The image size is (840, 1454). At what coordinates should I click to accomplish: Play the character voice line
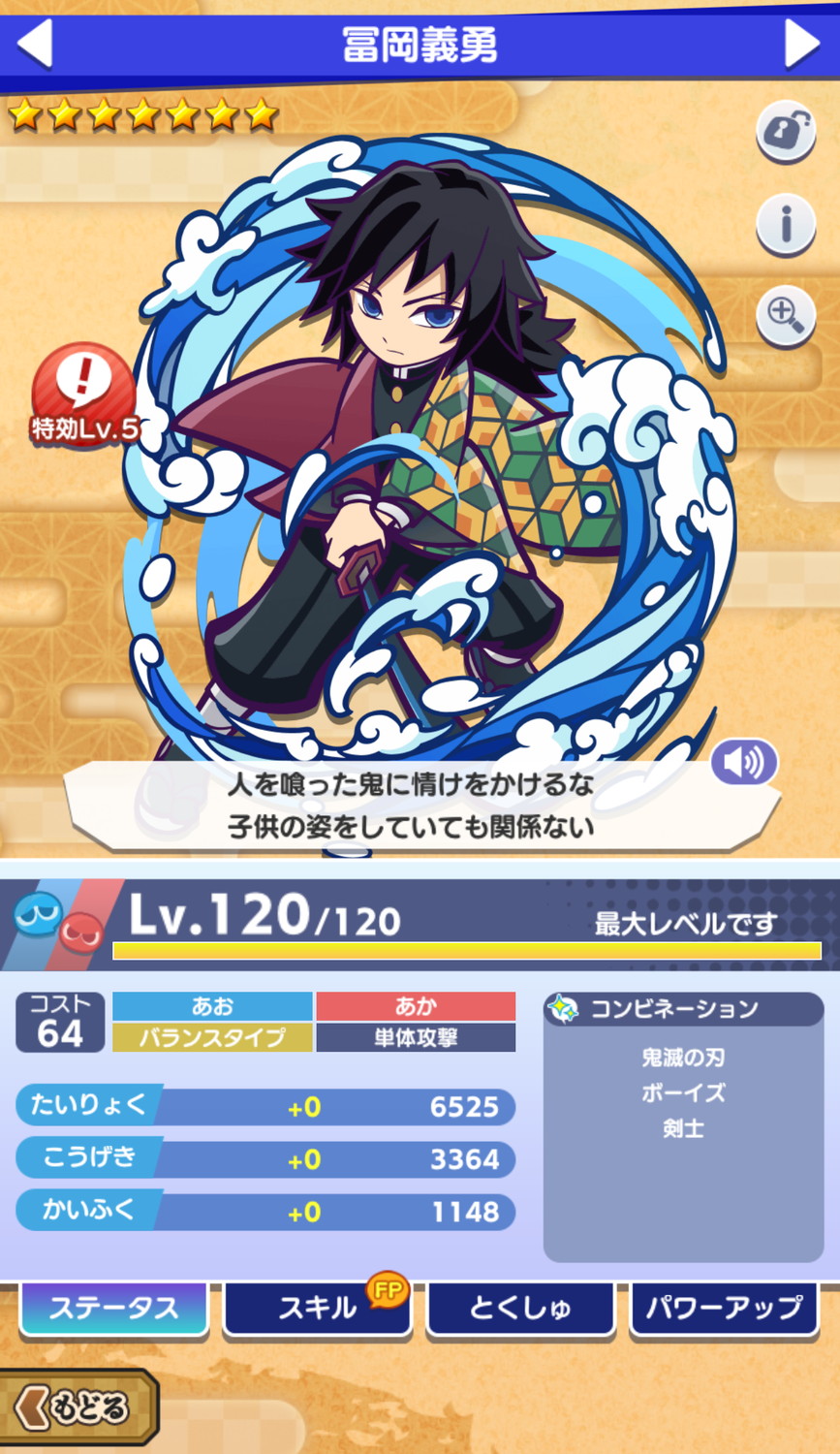click(744, 762)
